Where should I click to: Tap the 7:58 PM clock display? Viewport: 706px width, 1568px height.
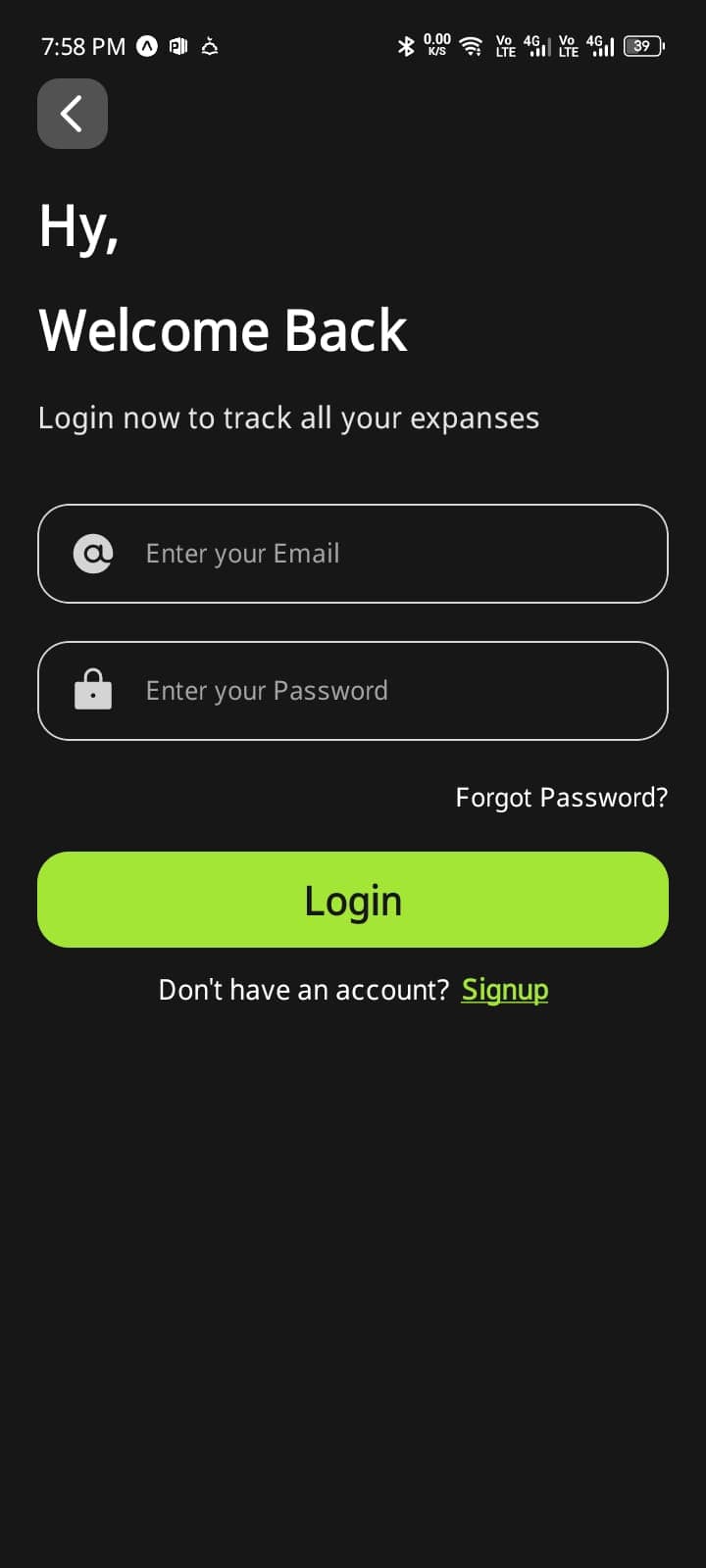82,45
